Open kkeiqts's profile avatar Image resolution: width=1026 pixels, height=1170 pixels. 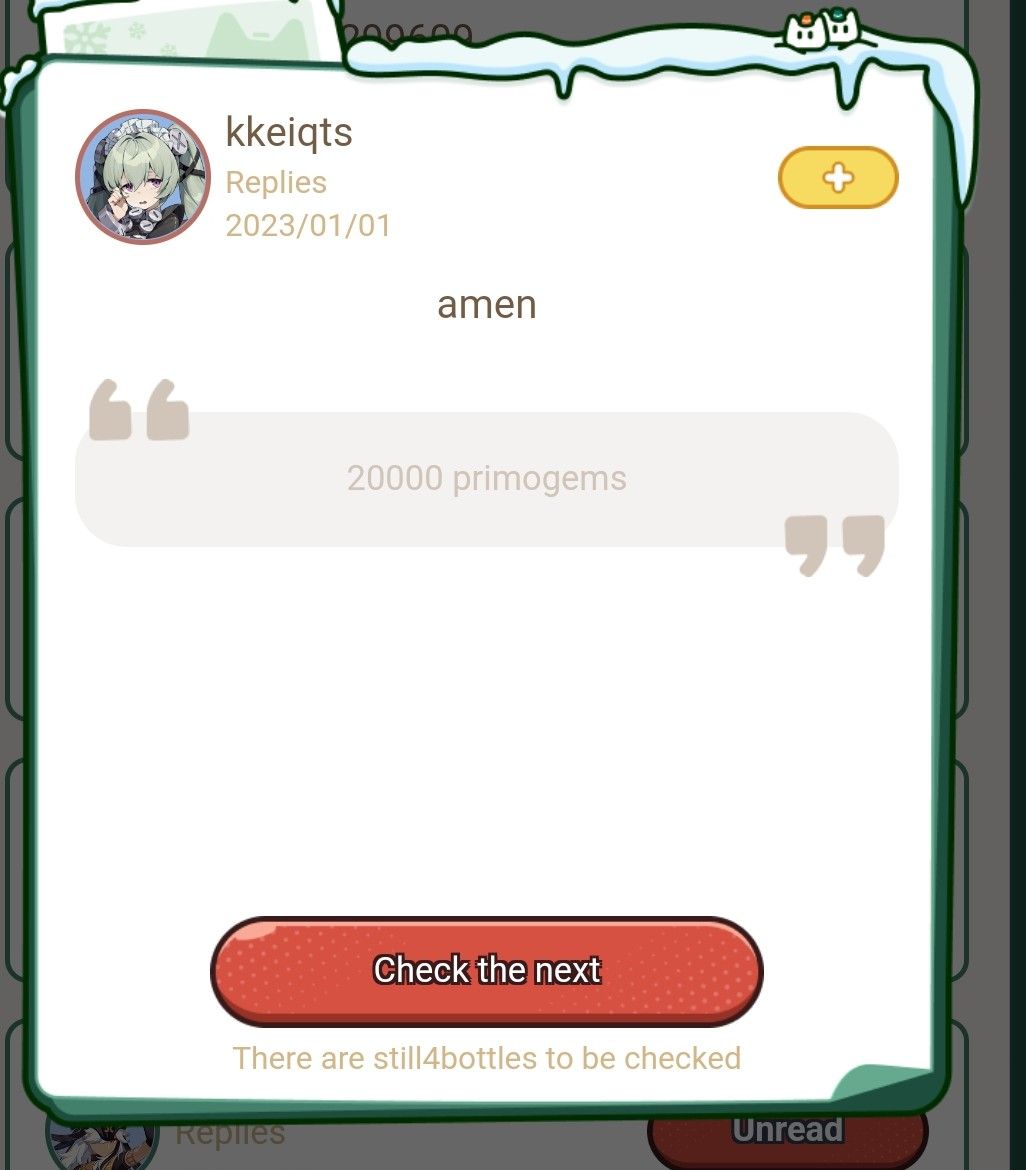point(143,177)
